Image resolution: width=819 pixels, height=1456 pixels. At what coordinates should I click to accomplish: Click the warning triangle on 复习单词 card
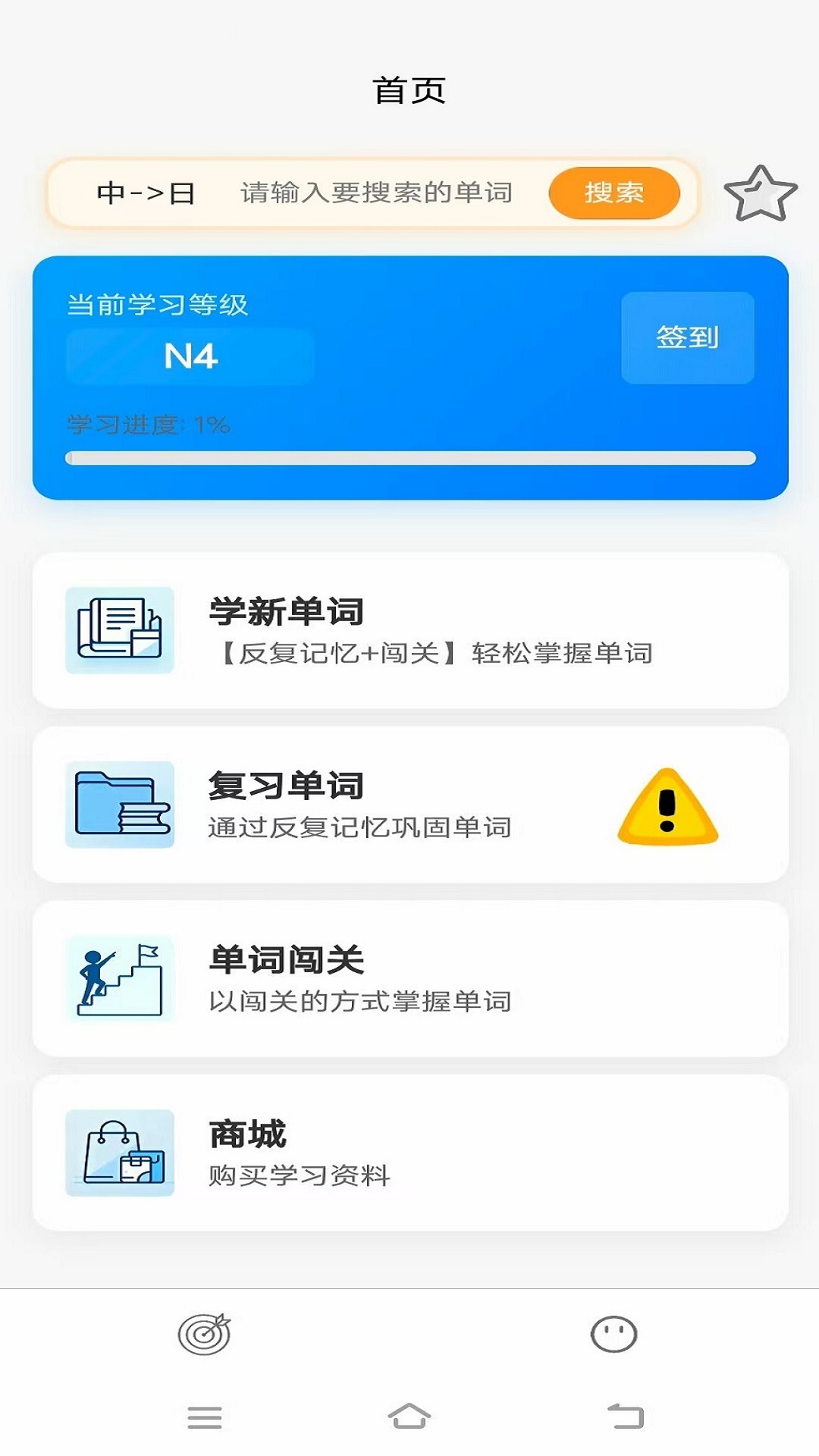click(667, 806)
